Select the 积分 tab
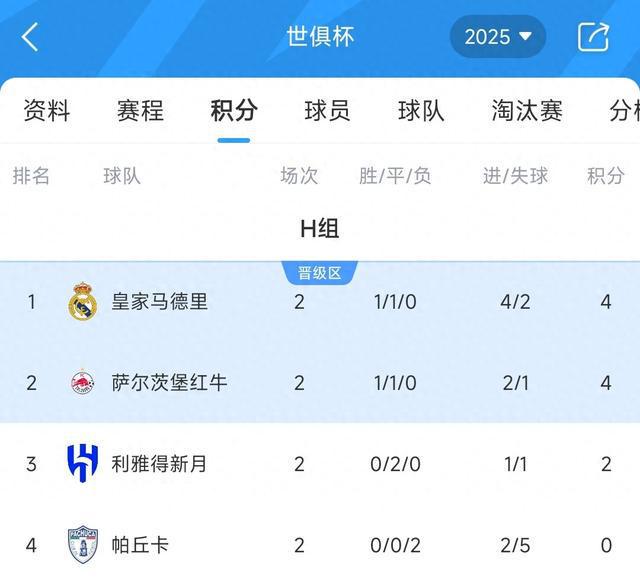This screenshot has height=579, width=640. [233, 110]
